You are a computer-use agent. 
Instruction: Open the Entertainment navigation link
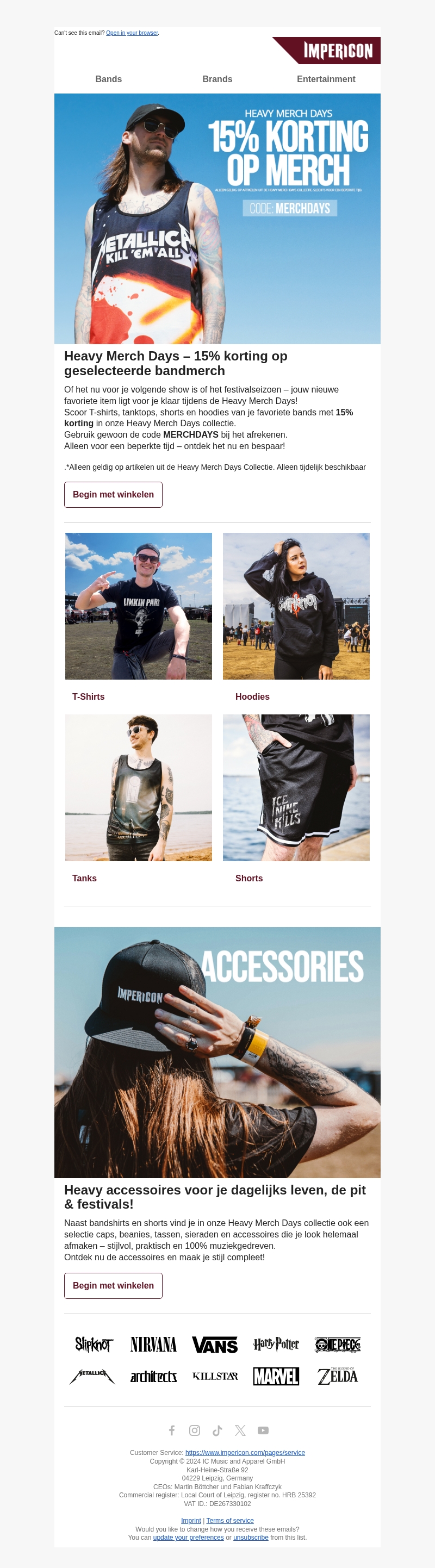[x=326, y=79]
